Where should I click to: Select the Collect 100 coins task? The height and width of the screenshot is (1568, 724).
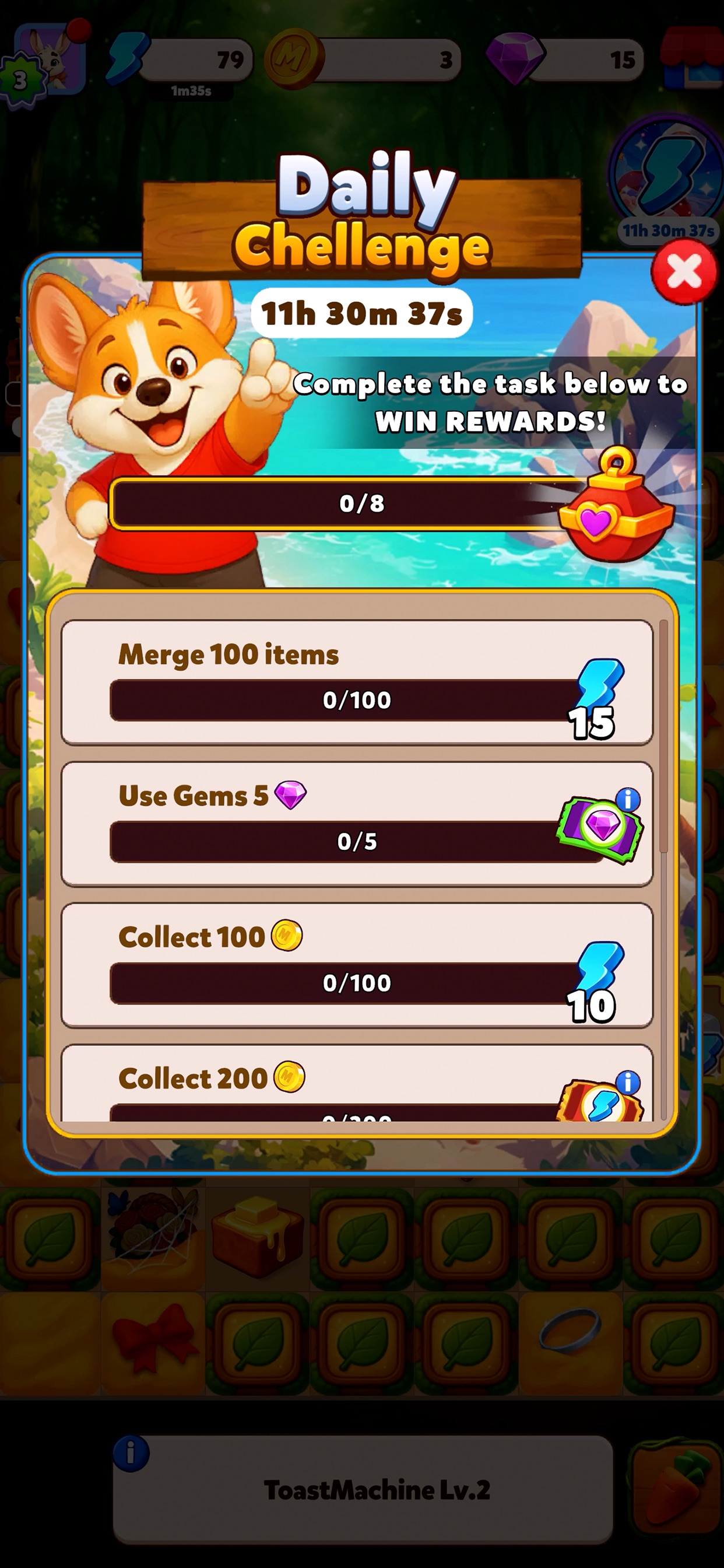click(357, 965)
